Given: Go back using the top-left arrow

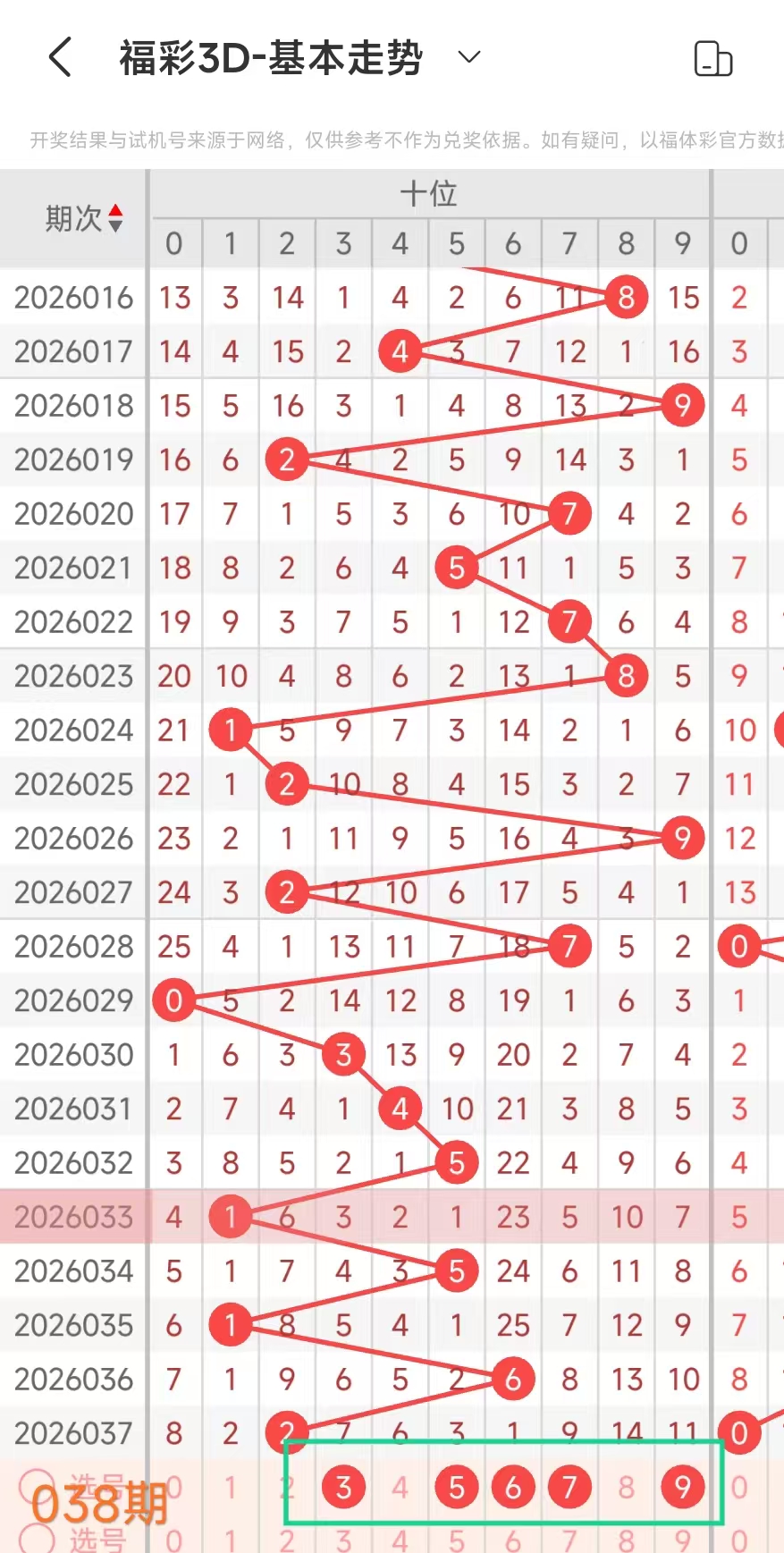Looking at the screenshot, I should [x=60, y=58].
